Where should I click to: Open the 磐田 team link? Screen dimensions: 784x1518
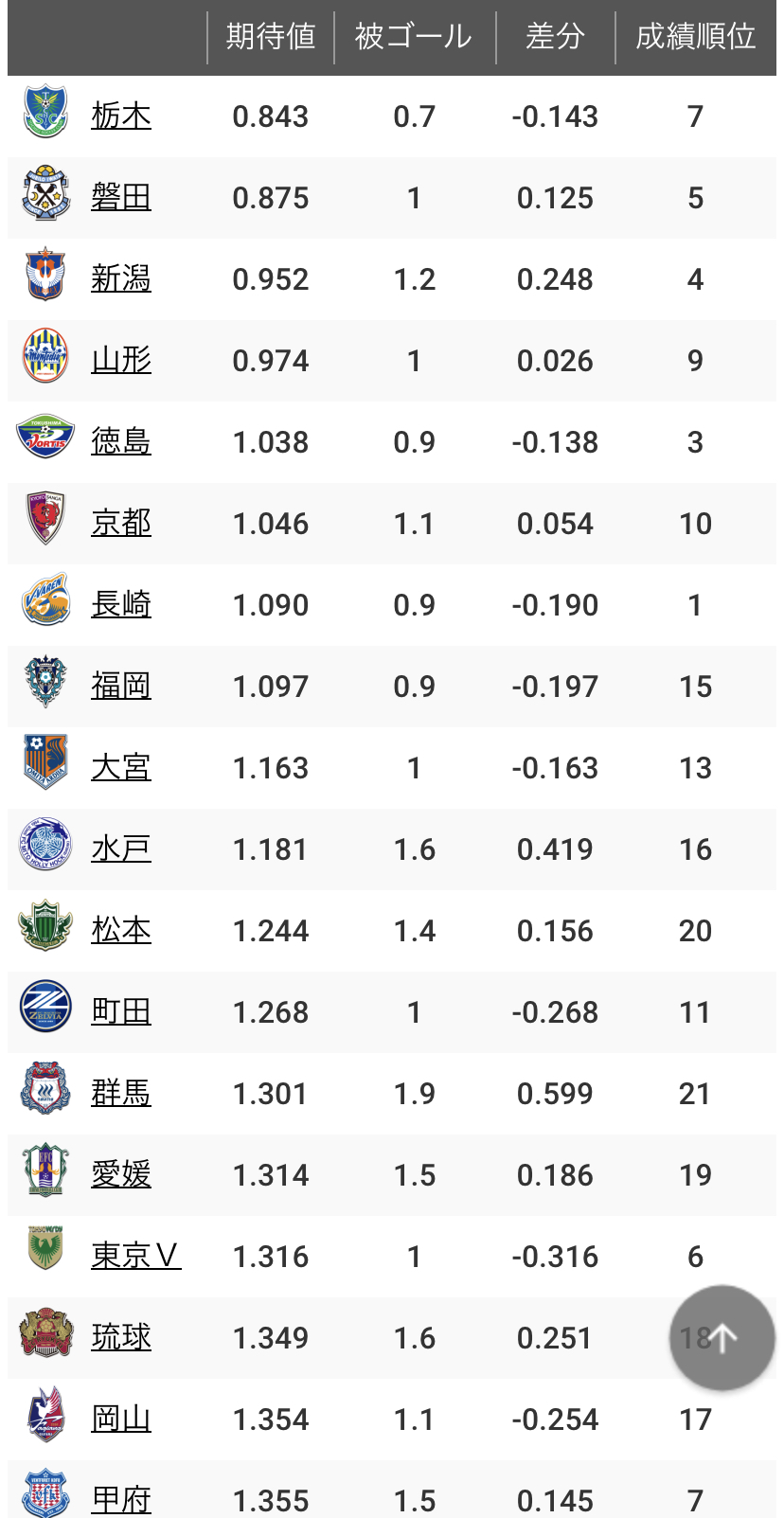click(121, 198)
